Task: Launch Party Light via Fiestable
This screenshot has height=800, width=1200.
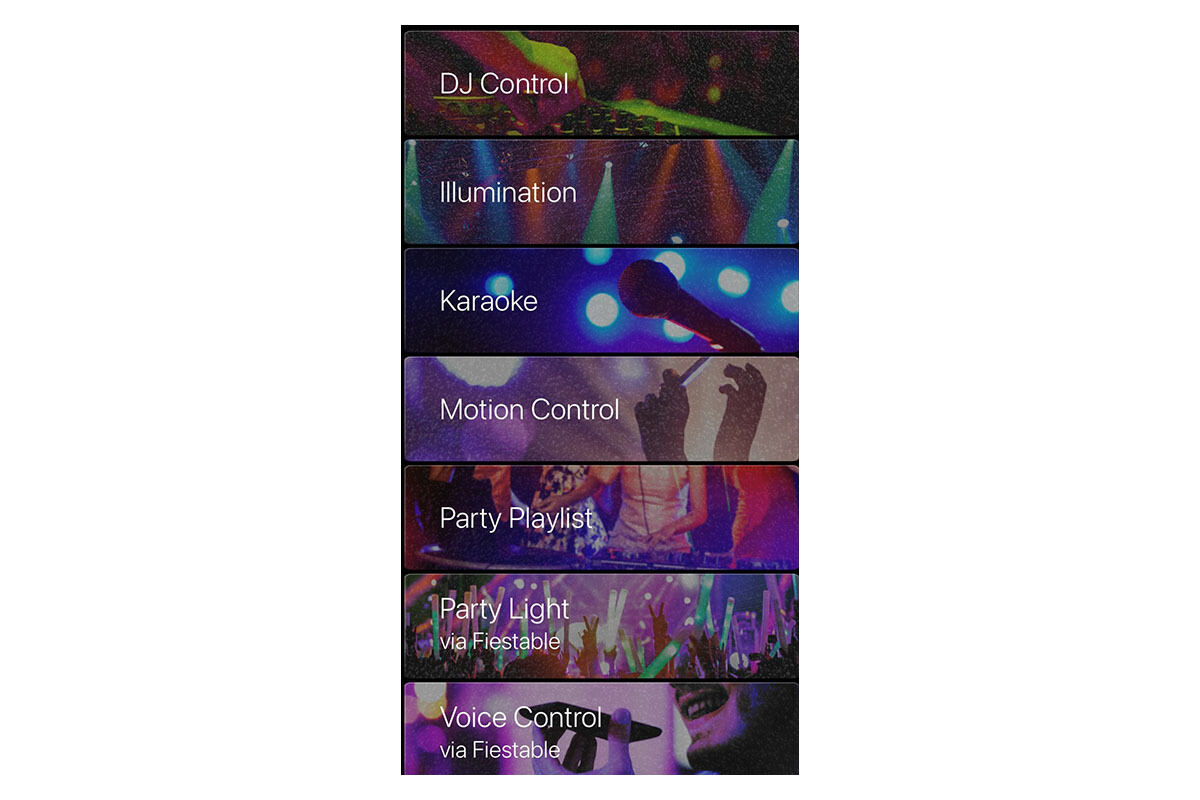Action: 600,626
